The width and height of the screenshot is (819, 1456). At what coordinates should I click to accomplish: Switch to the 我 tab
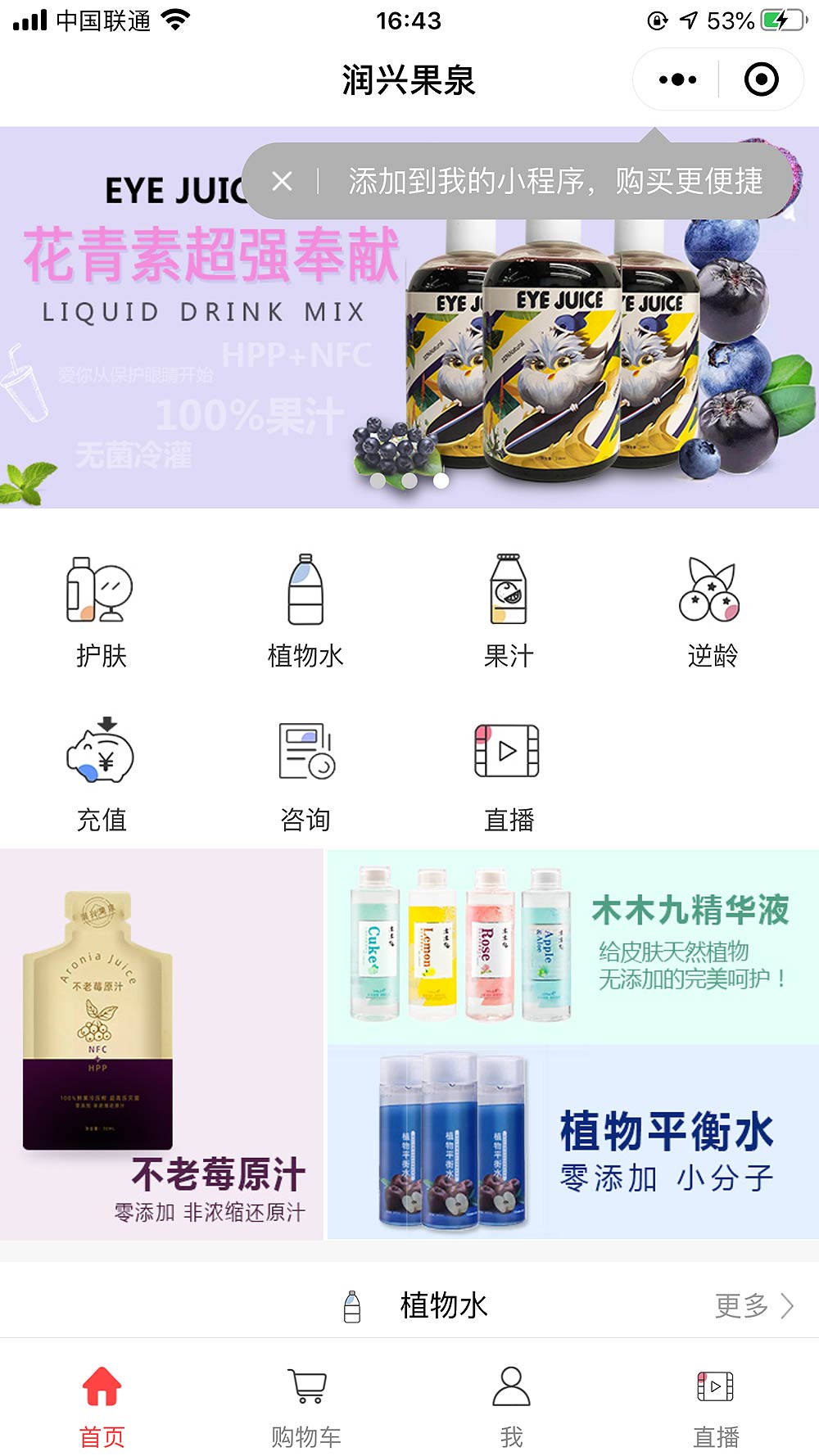pos(511,1405)
